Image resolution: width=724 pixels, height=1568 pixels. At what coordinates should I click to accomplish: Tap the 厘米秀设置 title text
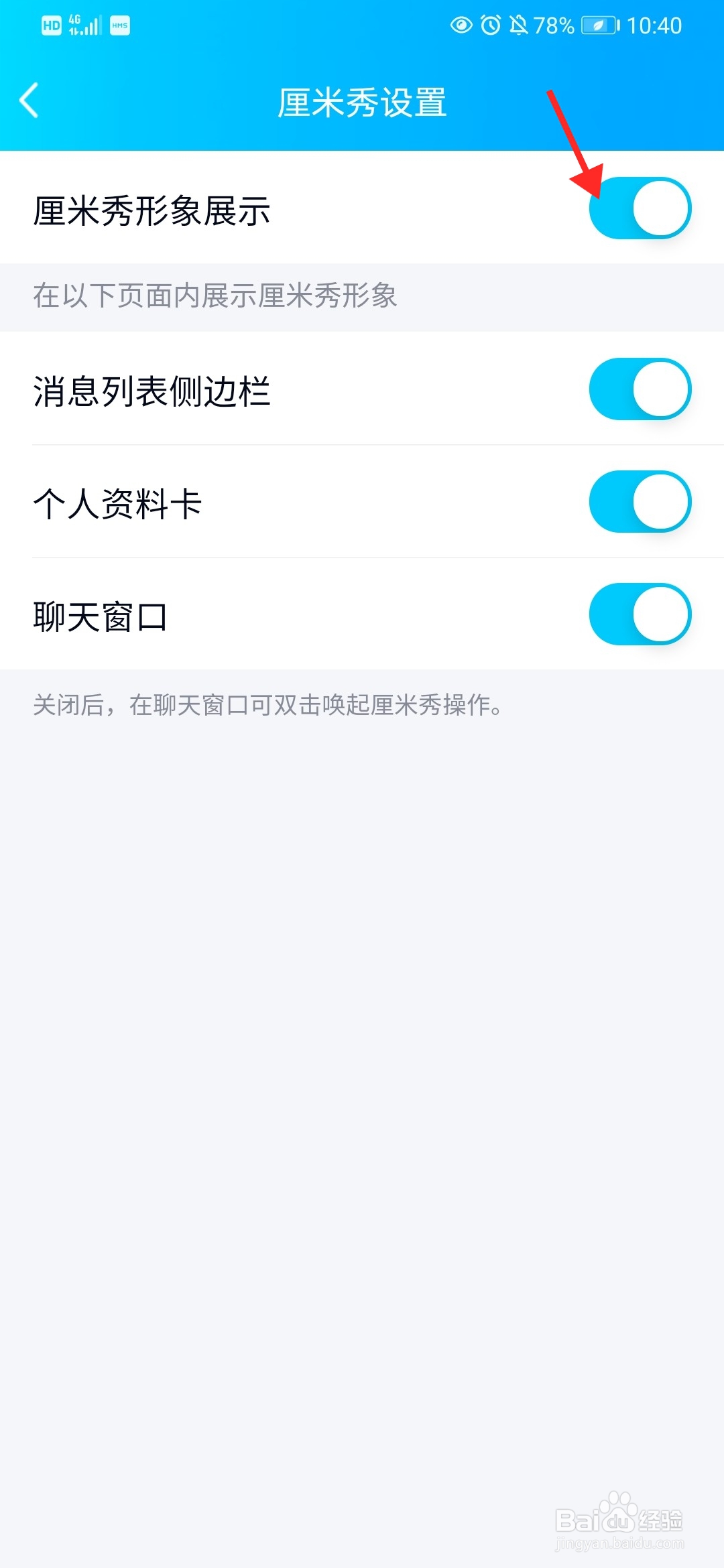point(362,102)
